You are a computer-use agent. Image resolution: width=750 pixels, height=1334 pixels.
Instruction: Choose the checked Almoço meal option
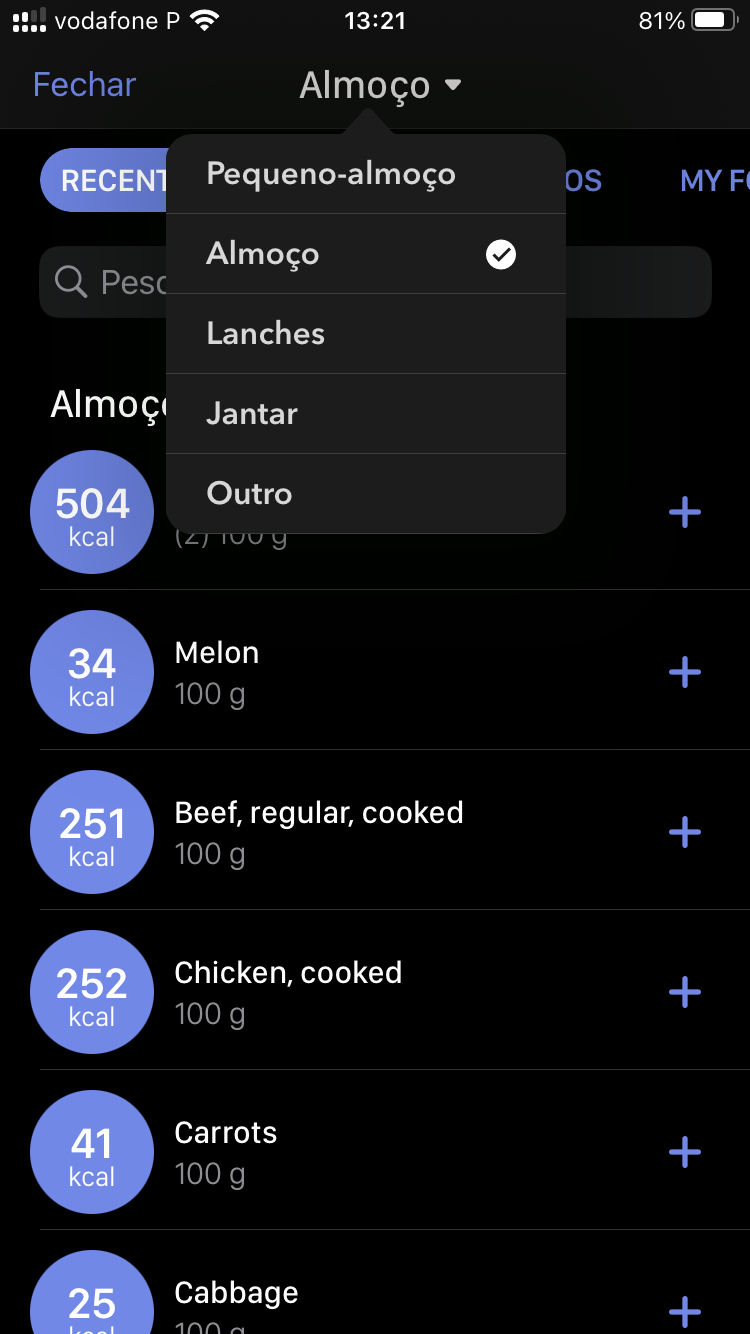coord(365,254)
